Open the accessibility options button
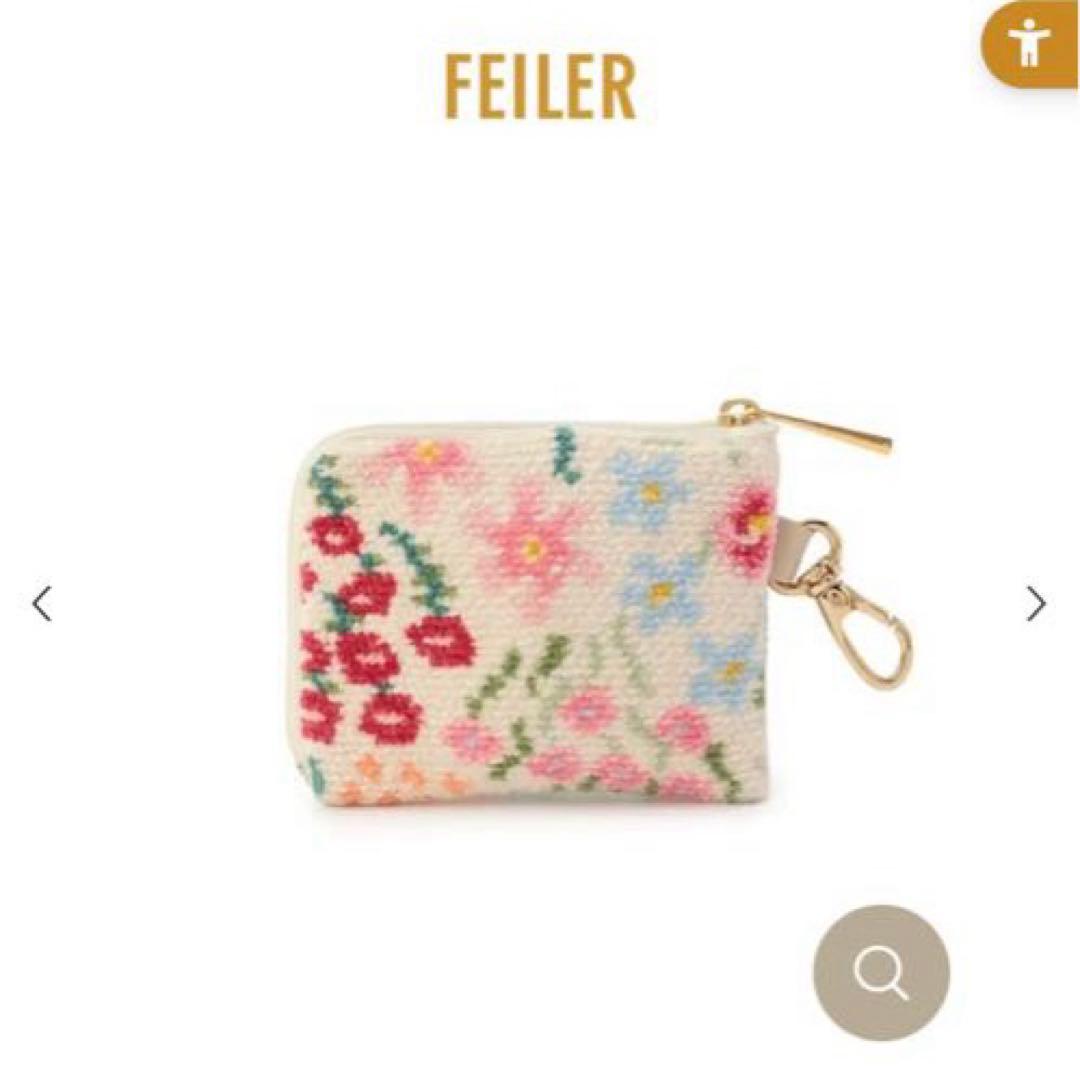This screenshot has width=1080, height=1080. pos(1030,43)
